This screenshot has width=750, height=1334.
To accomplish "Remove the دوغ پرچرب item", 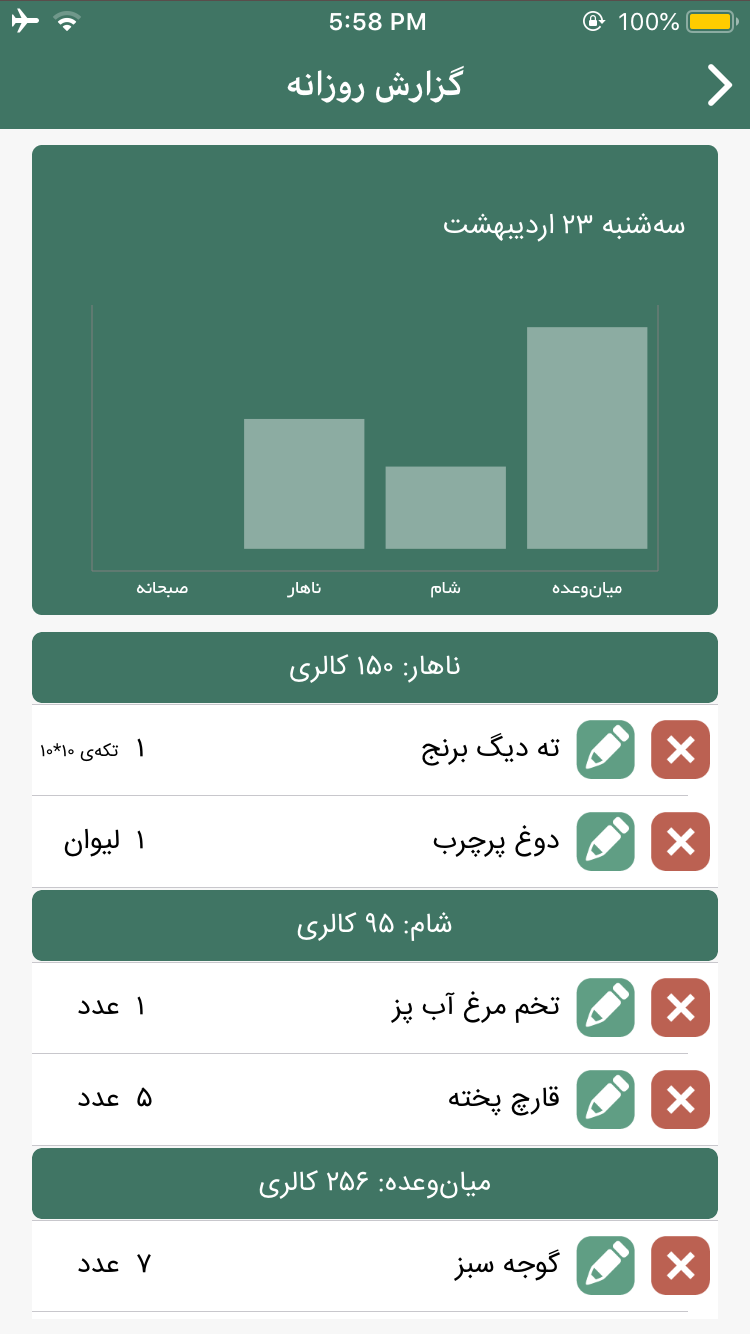I will point(680,841).
